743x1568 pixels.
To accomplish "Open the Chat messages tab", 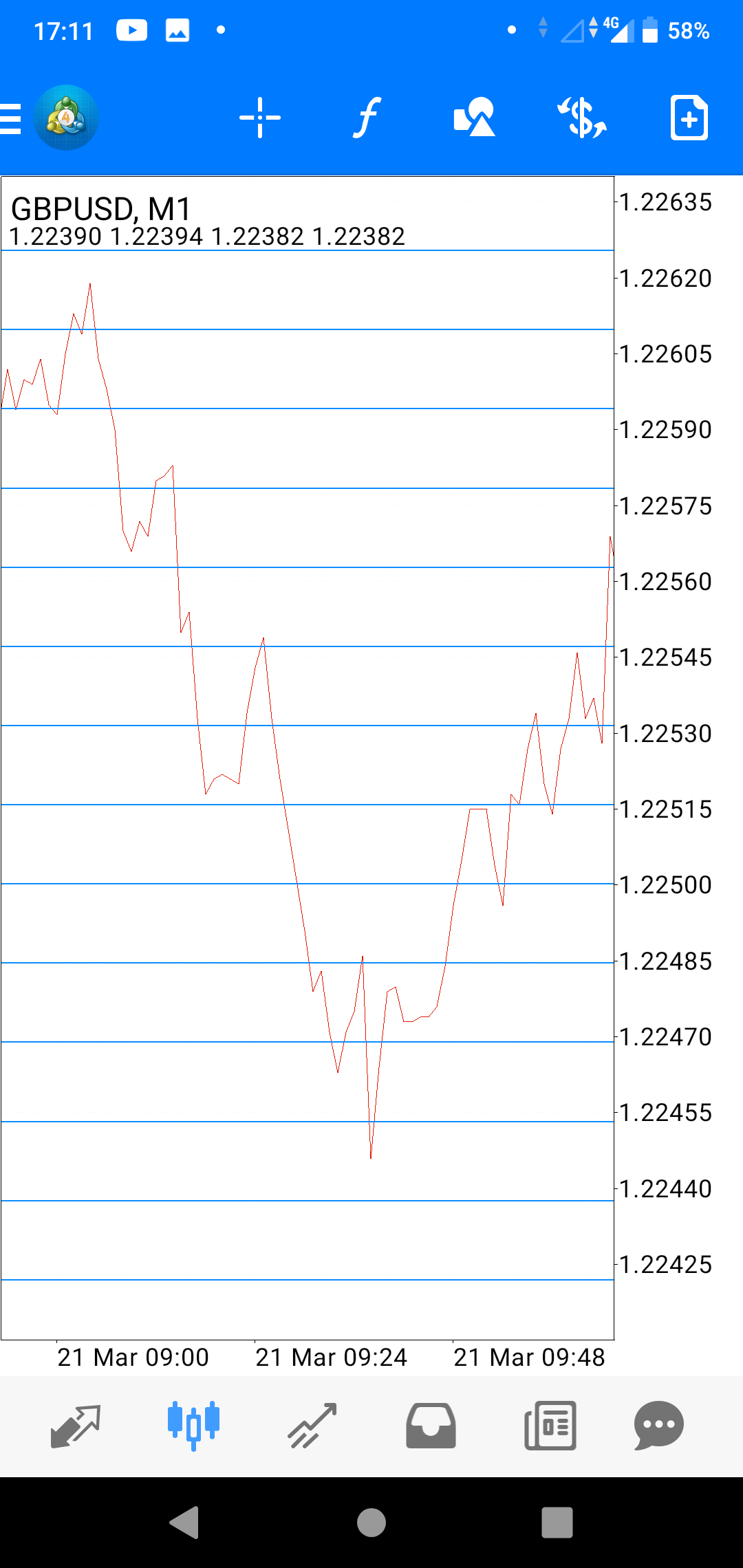I will (658, 1425).
